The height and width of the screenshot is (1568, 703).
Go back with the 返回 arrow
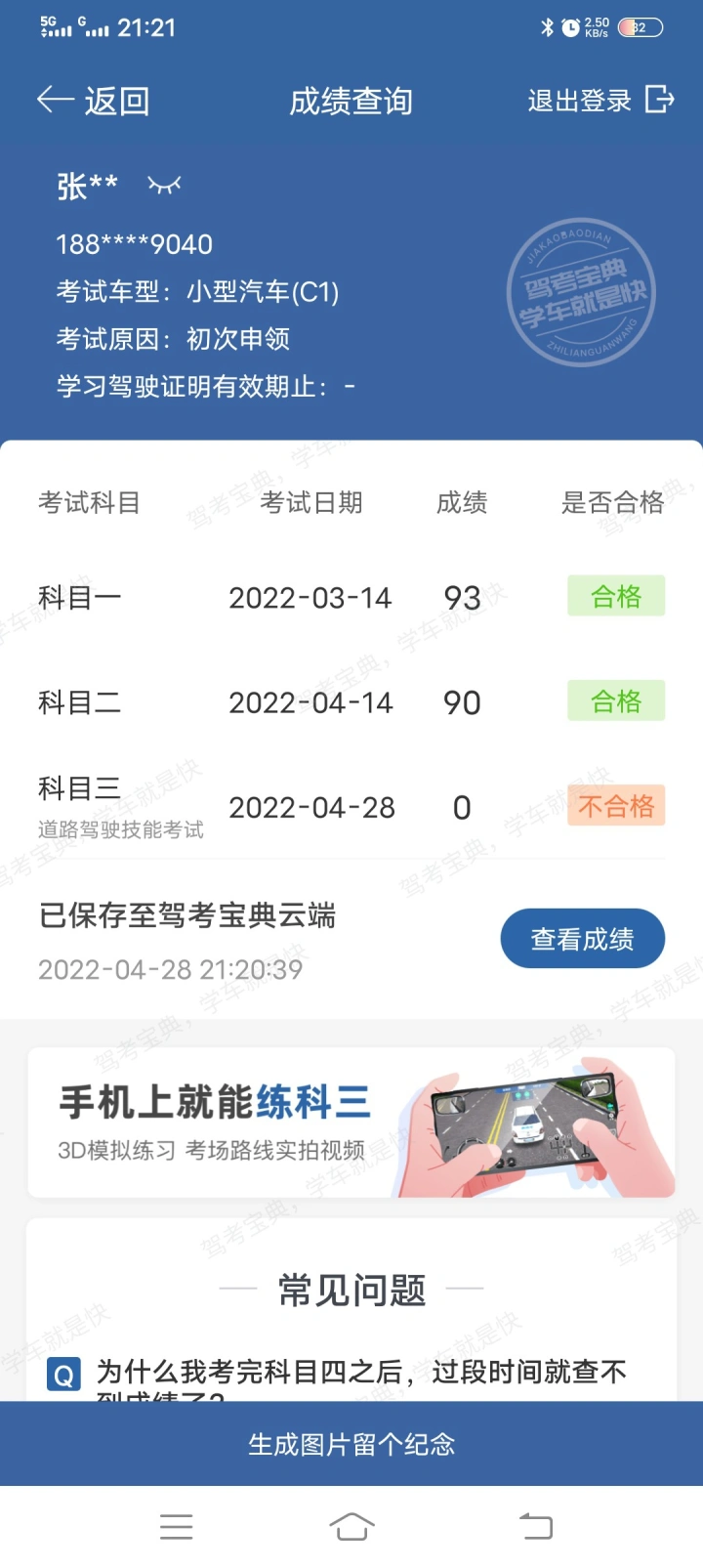click(93, 101)
